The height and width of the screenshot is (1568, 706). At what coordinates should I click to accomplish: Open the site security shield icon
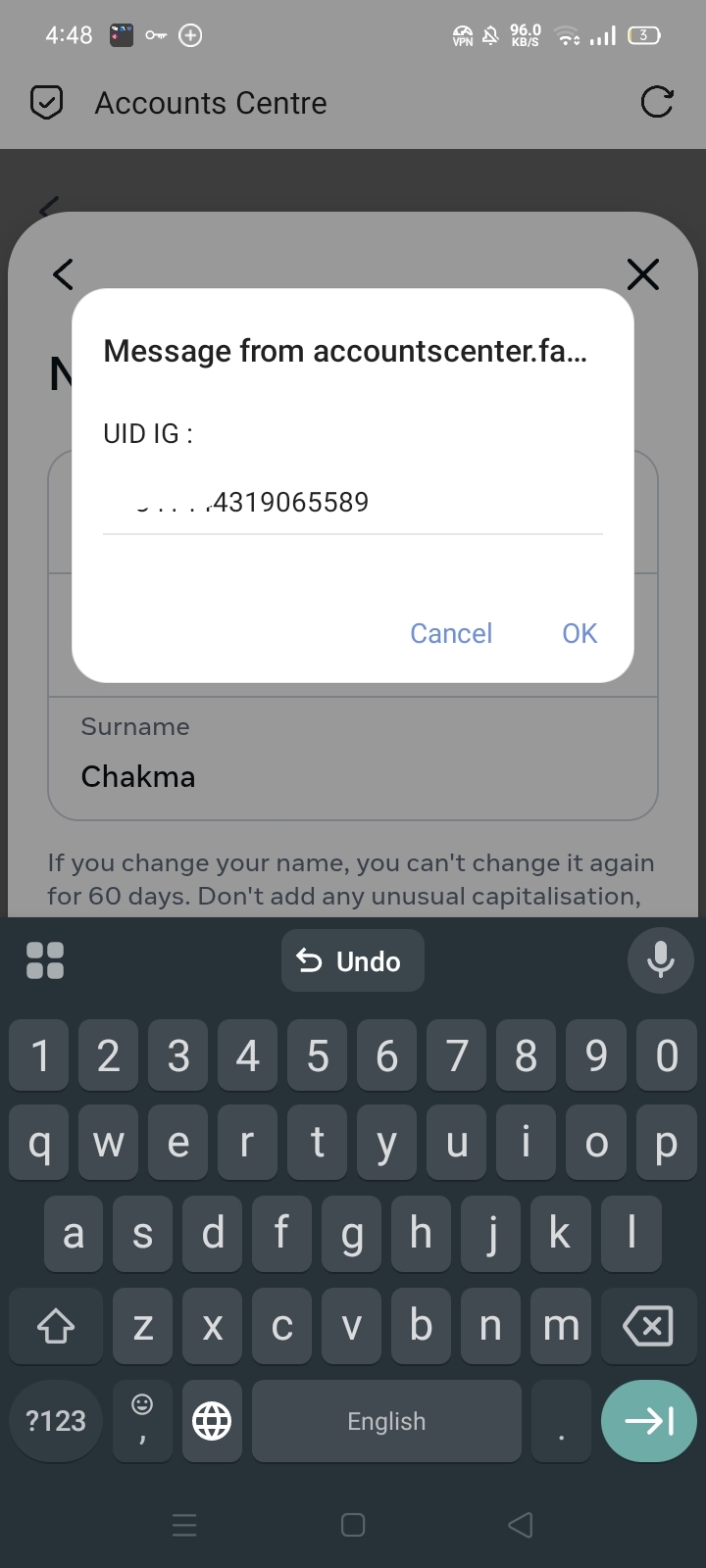click(47, 102)
